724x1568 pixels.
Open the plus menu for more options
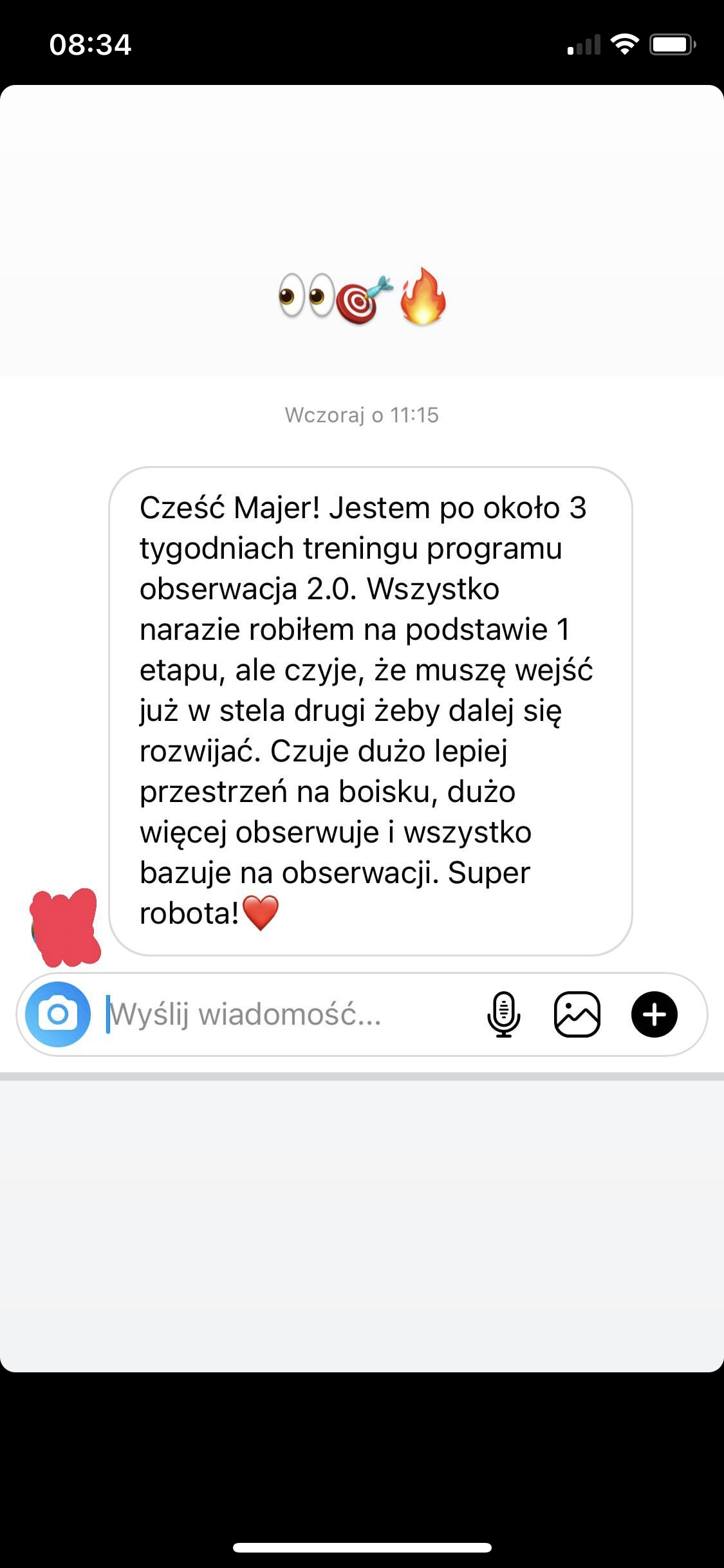[x=654, y=1014]
